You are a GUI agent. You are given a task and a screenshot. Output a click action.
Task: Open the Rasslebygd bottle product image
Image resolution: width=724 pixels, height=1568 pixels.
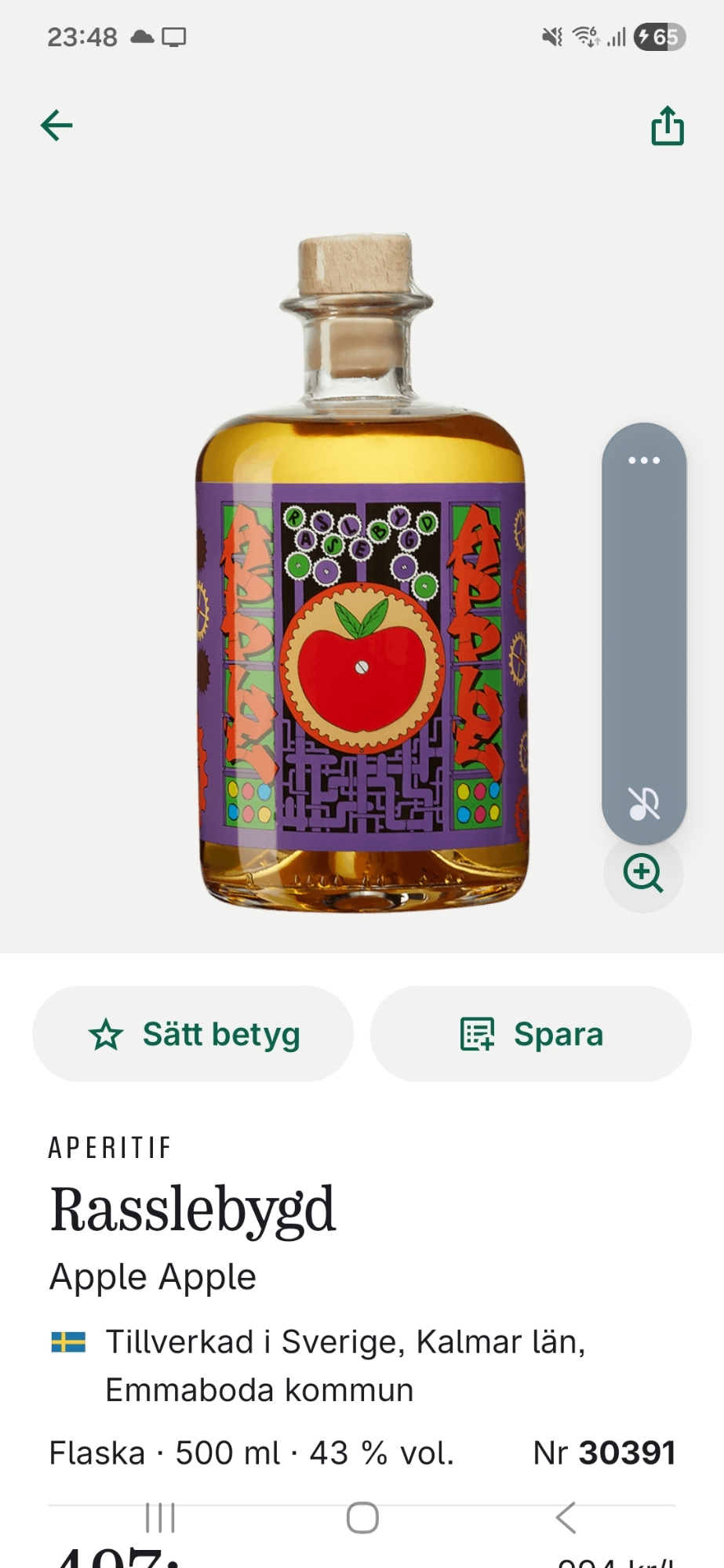click(x=361, y=572)
